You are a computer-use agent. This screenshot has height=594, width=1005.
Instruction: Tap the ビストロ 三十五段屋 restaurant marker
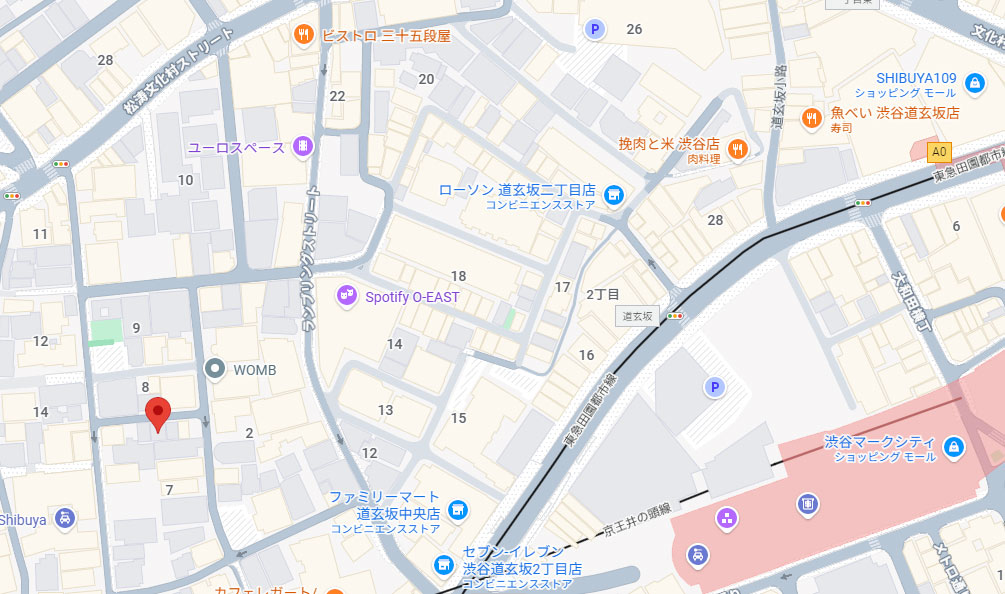(304, 36)
